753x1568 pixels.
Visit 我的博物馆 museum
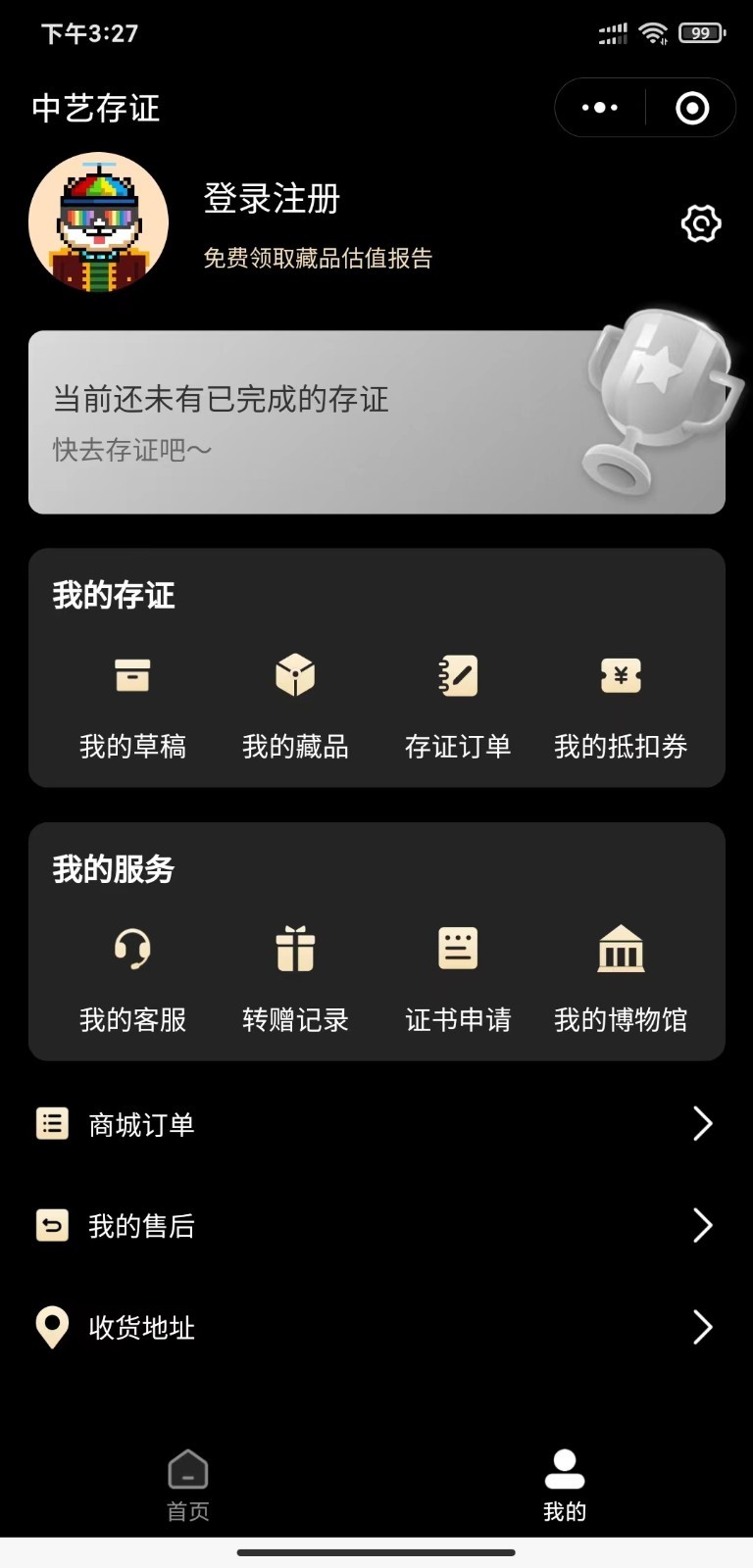click(x=621, y=977)
